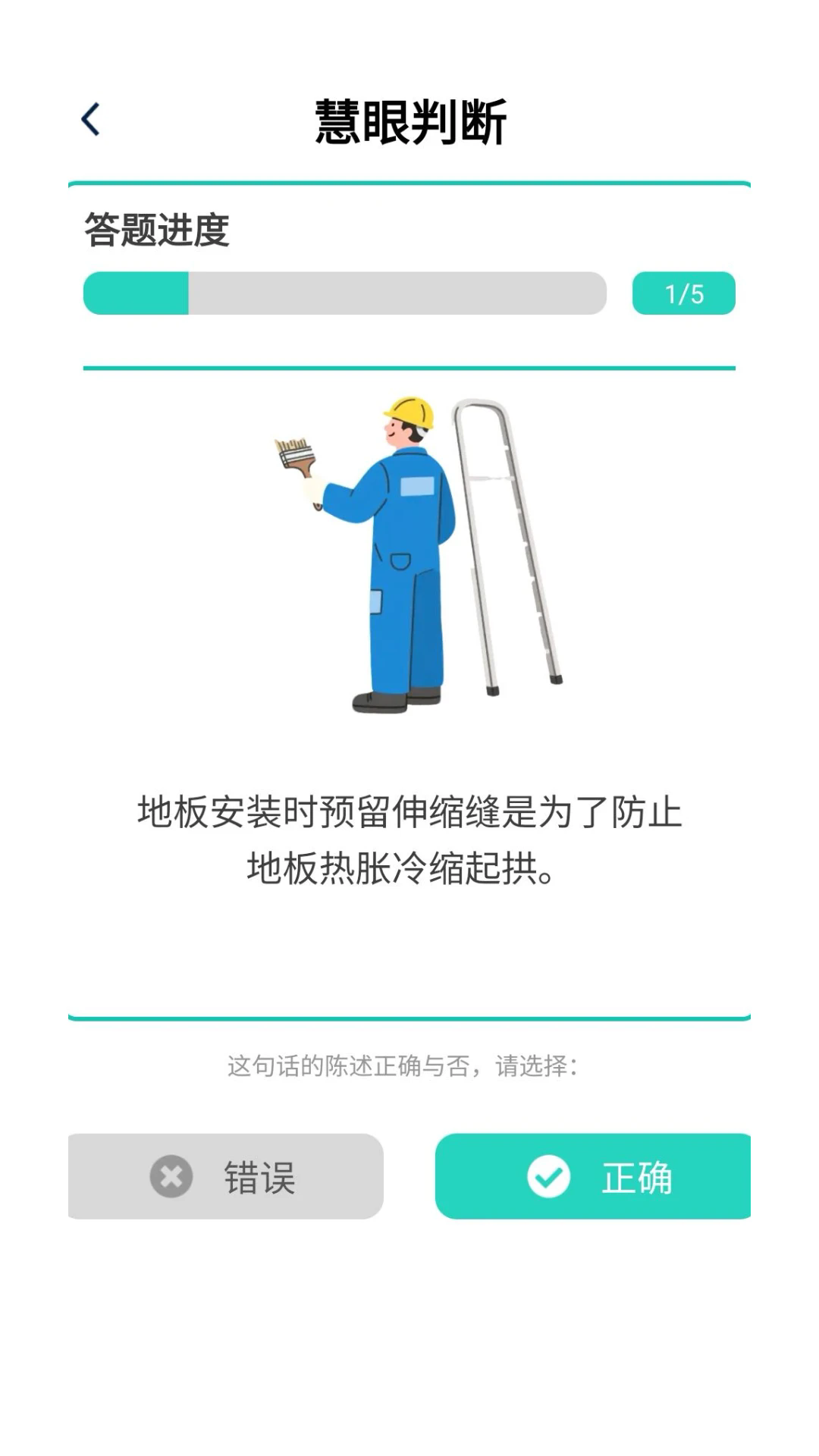Go back using the top-left arrow
Image resolution: width=819 pixels, height=1456 pixels.
[91, 120]
